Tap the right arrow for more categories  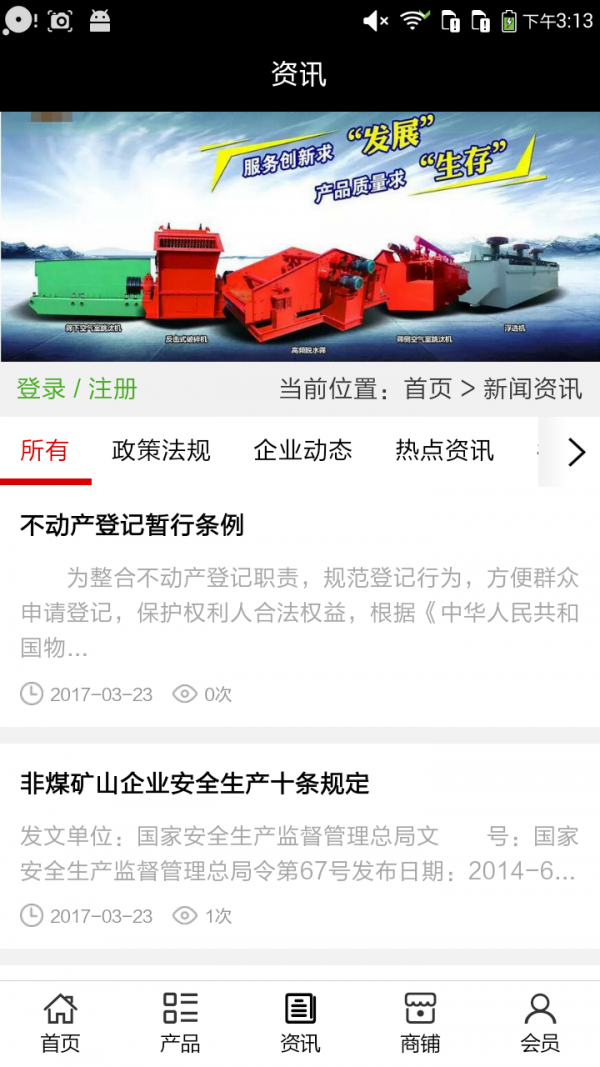click(x=576, y=452)
